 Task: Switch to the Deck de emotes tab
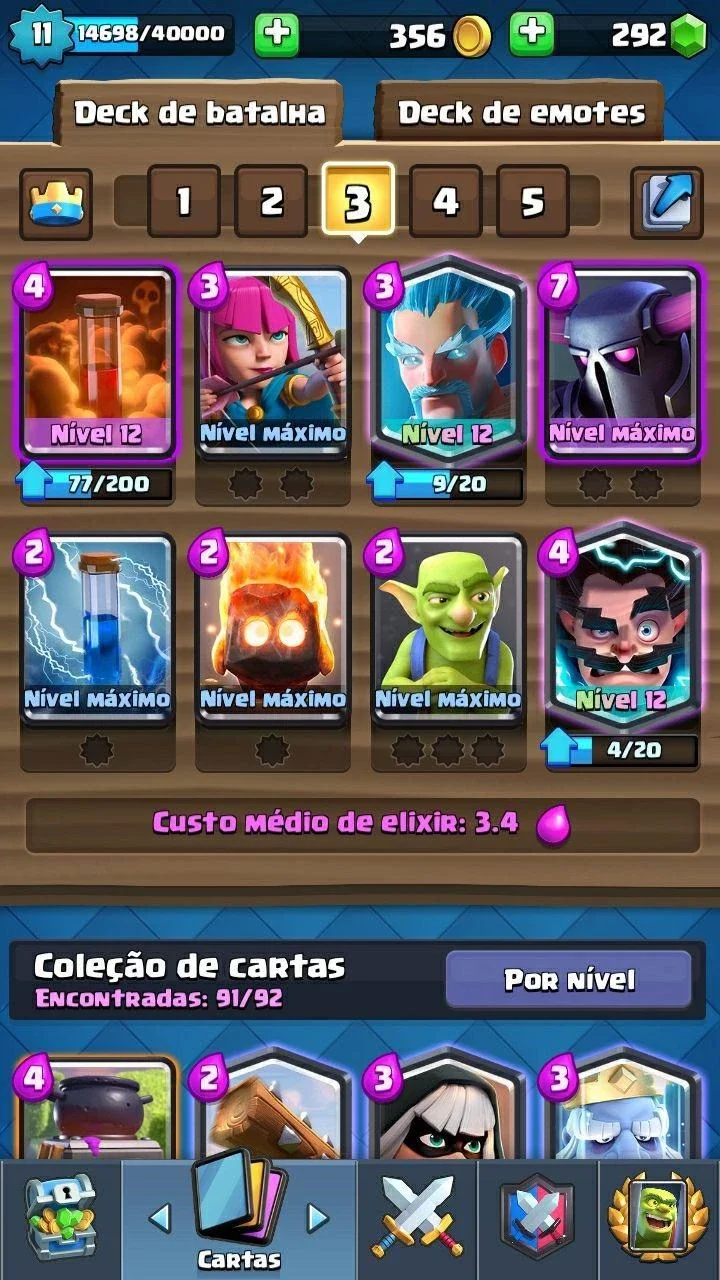click(520, 111)
